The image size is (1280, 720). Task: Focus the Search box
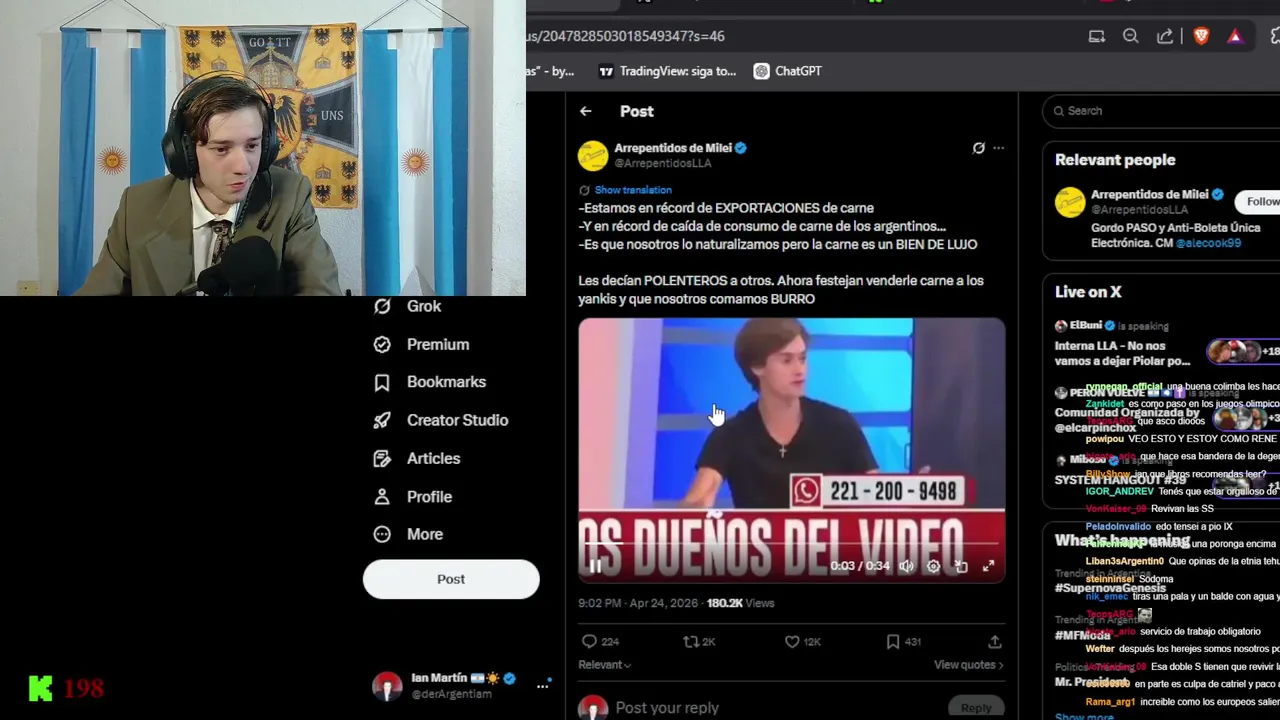point(1160,111)
